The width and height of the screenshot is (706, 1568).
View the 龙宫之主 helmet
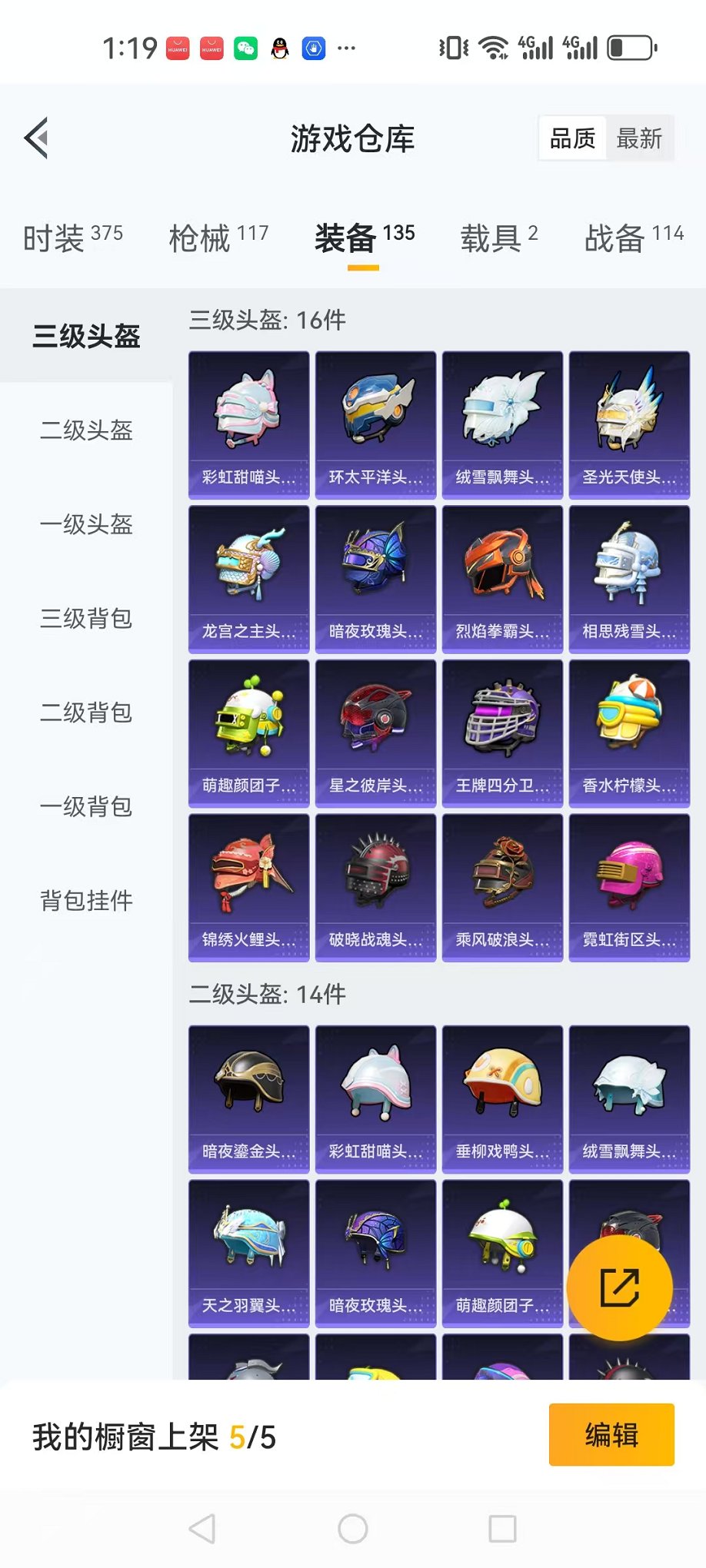tap(248, 579)
